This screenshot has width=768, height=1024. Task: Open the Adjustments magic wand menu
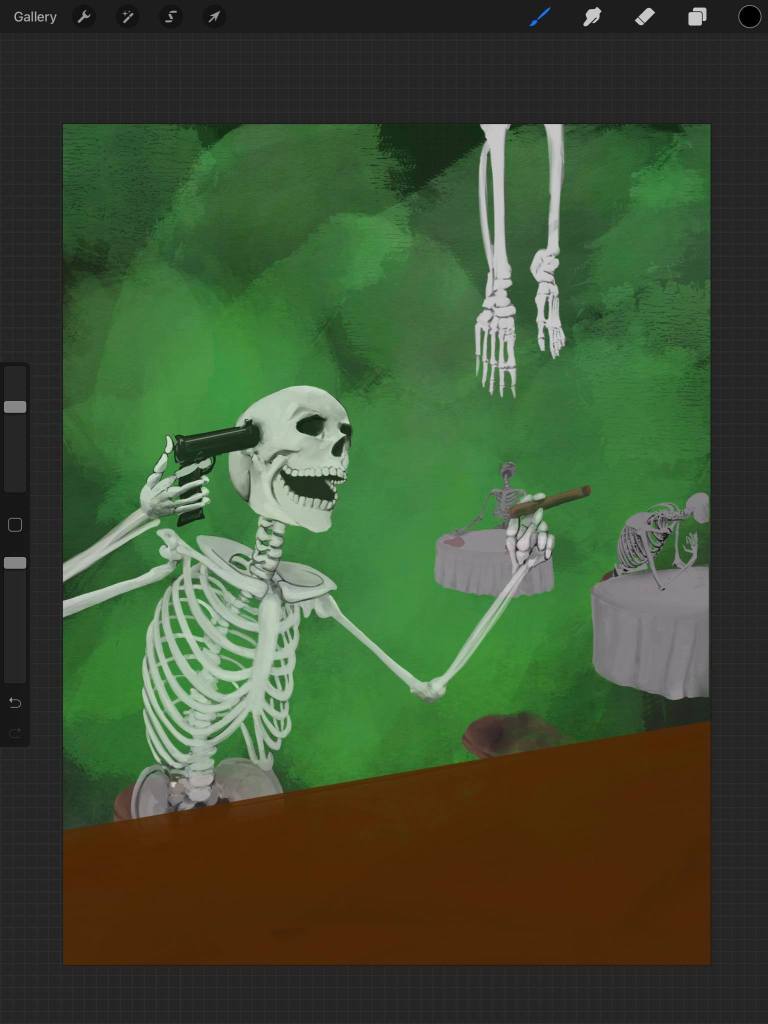128,17
